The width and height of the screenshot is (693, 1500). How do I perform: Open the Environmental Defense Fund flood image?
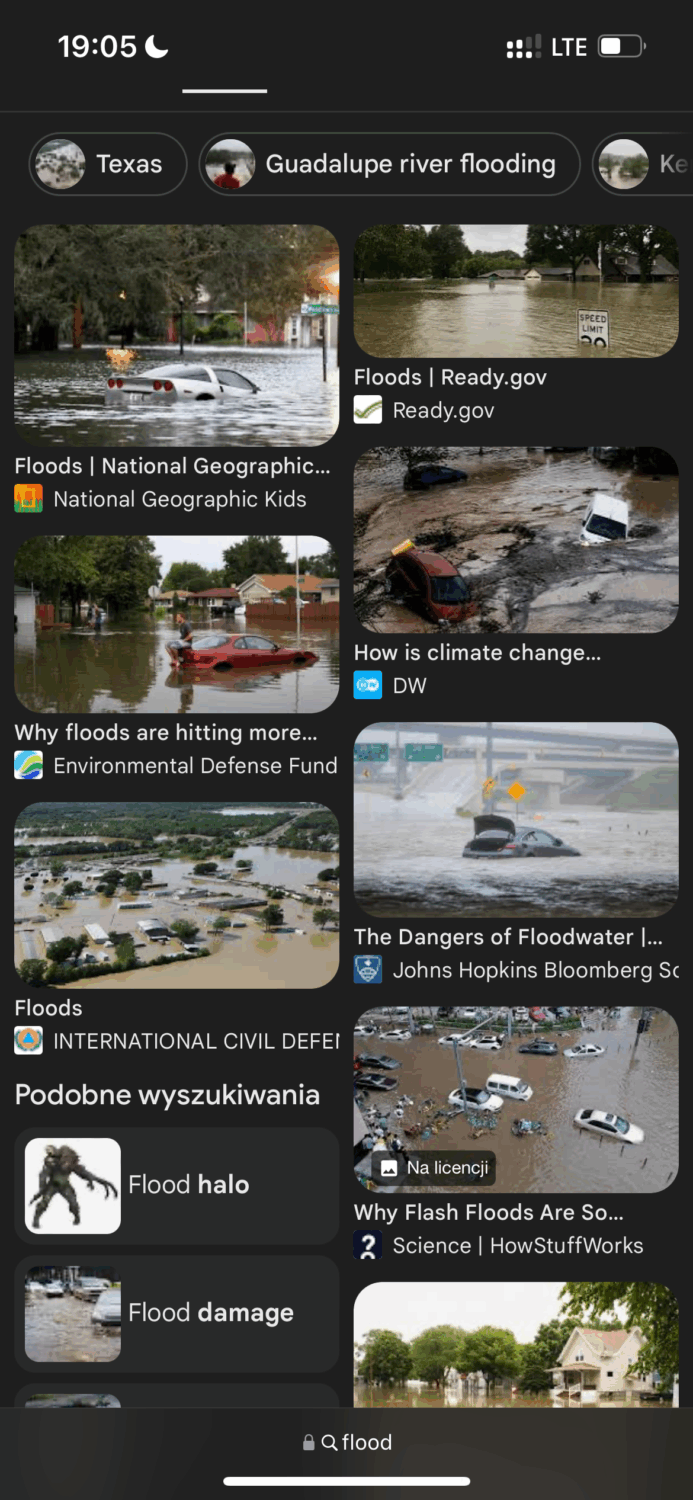176,624
